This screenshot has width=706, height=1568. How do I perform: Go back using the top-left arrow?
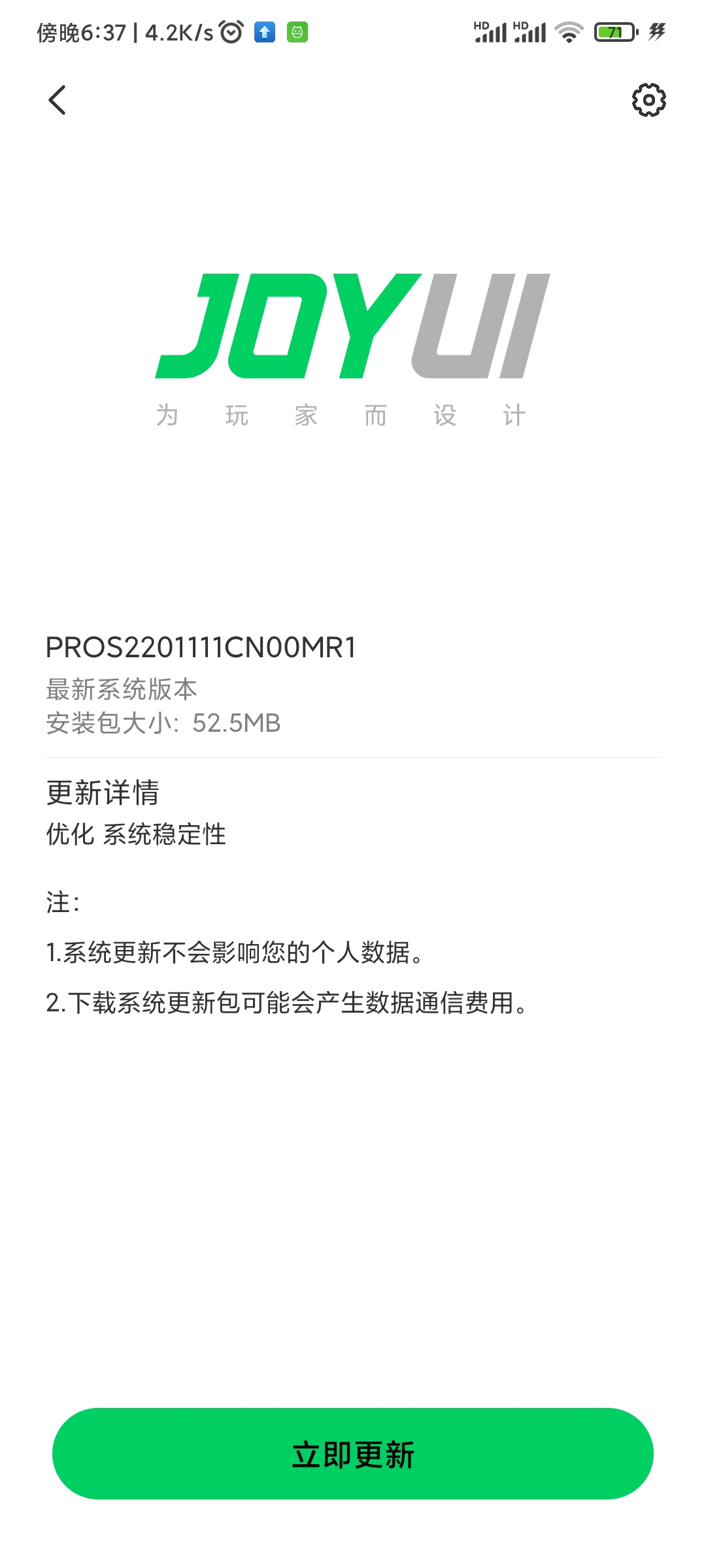[58, 100]
